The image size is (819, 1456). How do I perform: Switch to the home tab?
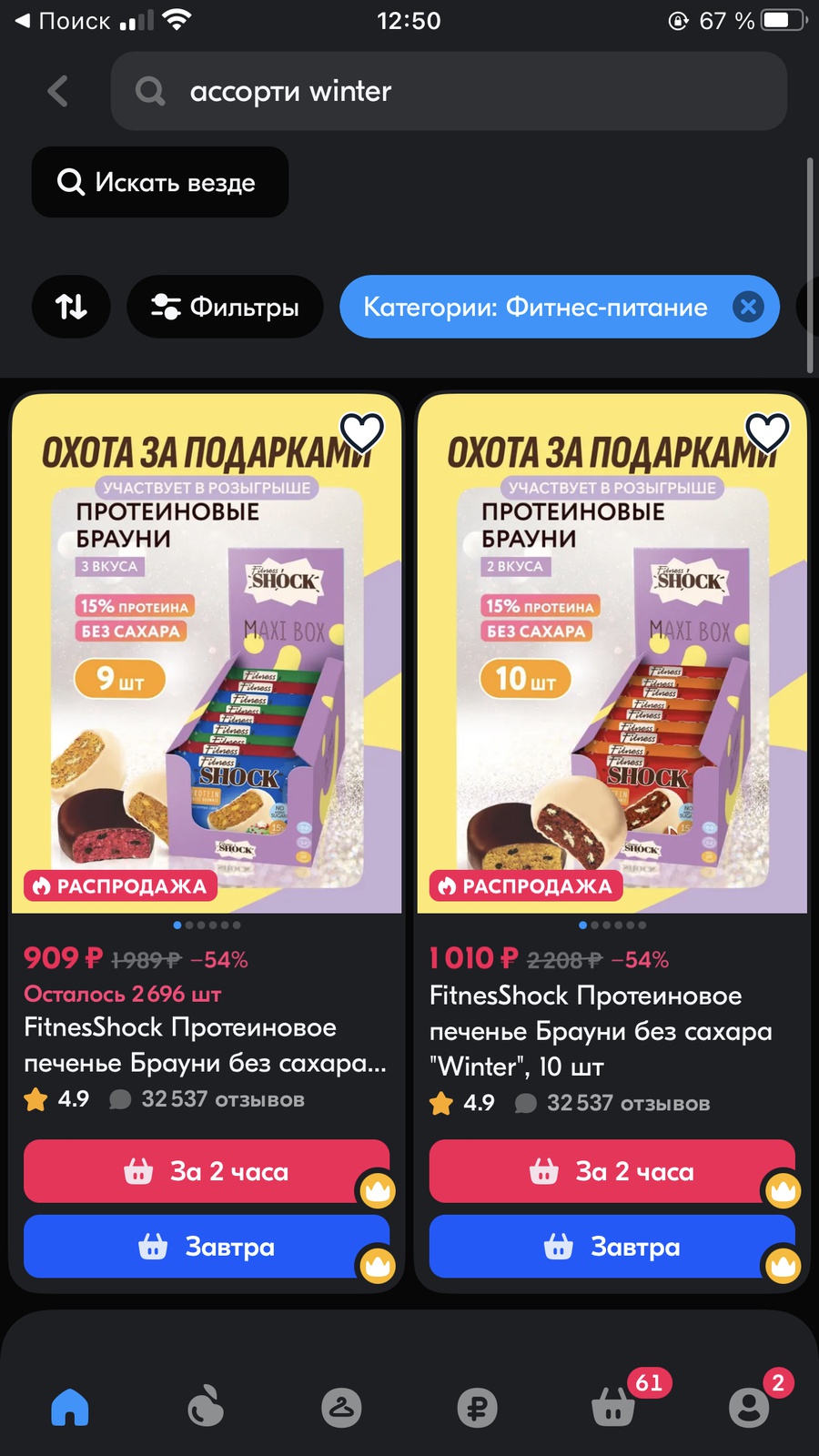pos(70,1407)
